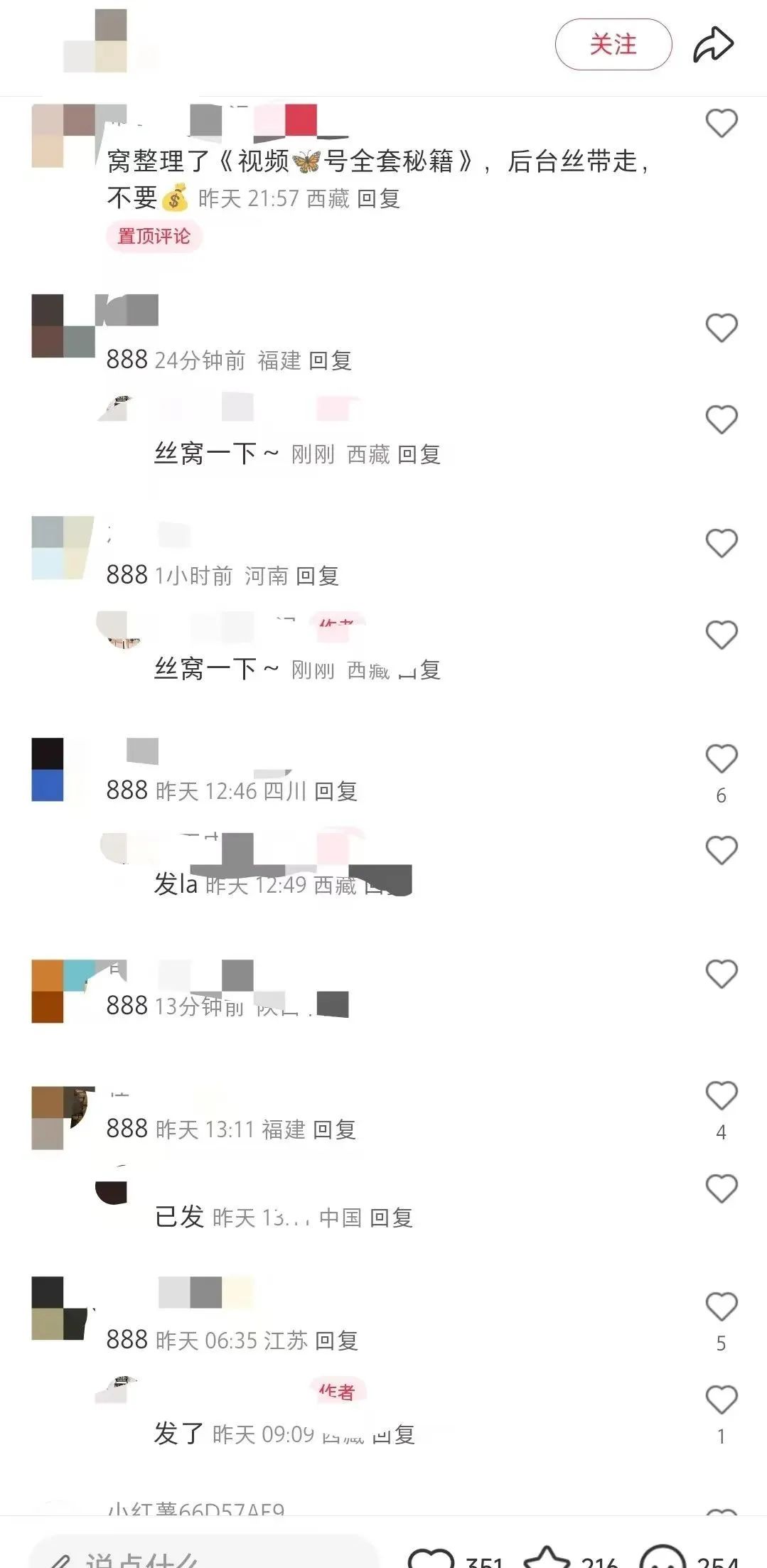Reply to the 888 comment from 河南
Viewport: 767px width, 1568px height.
click(317, 576)
